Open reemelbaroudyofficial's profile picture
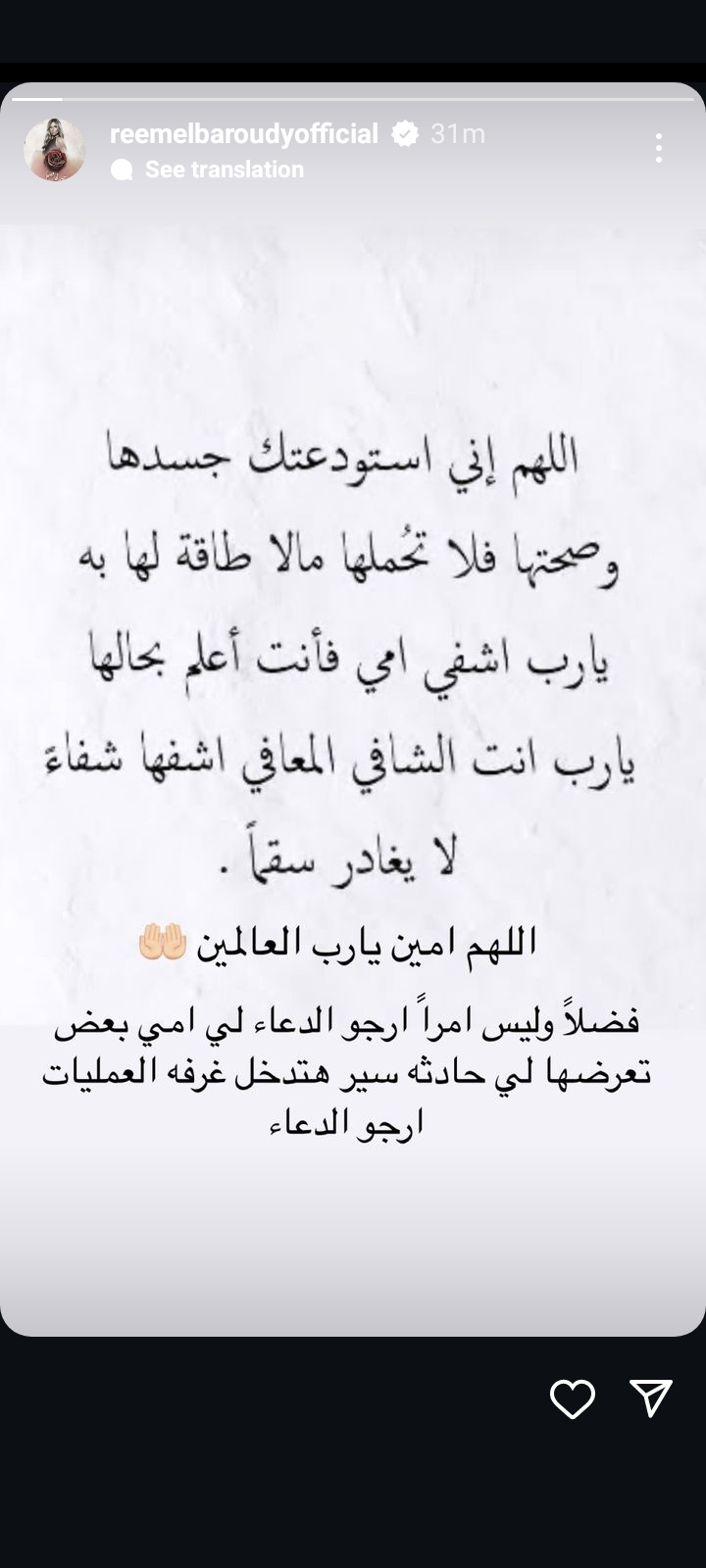The width and height of the screenshot is (706, 1568). tap(55, 150)
